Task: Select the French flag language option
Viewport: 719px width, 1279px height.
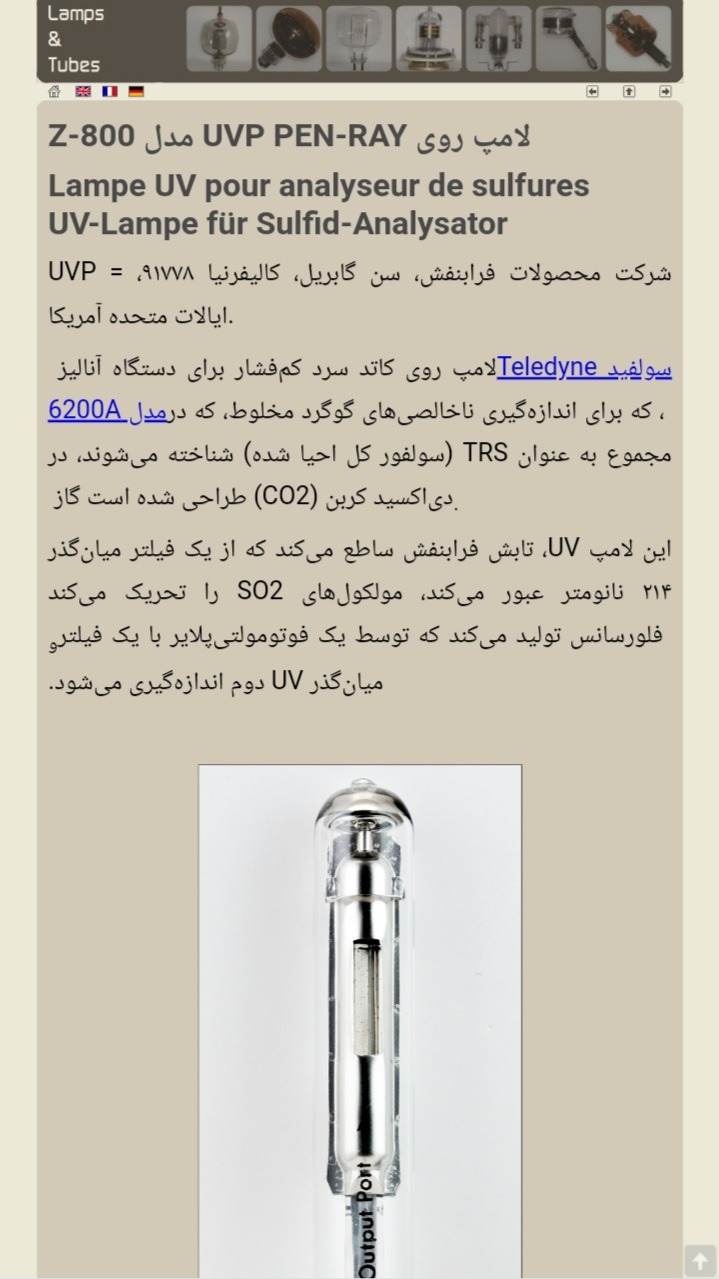Action: click(110, 91)
